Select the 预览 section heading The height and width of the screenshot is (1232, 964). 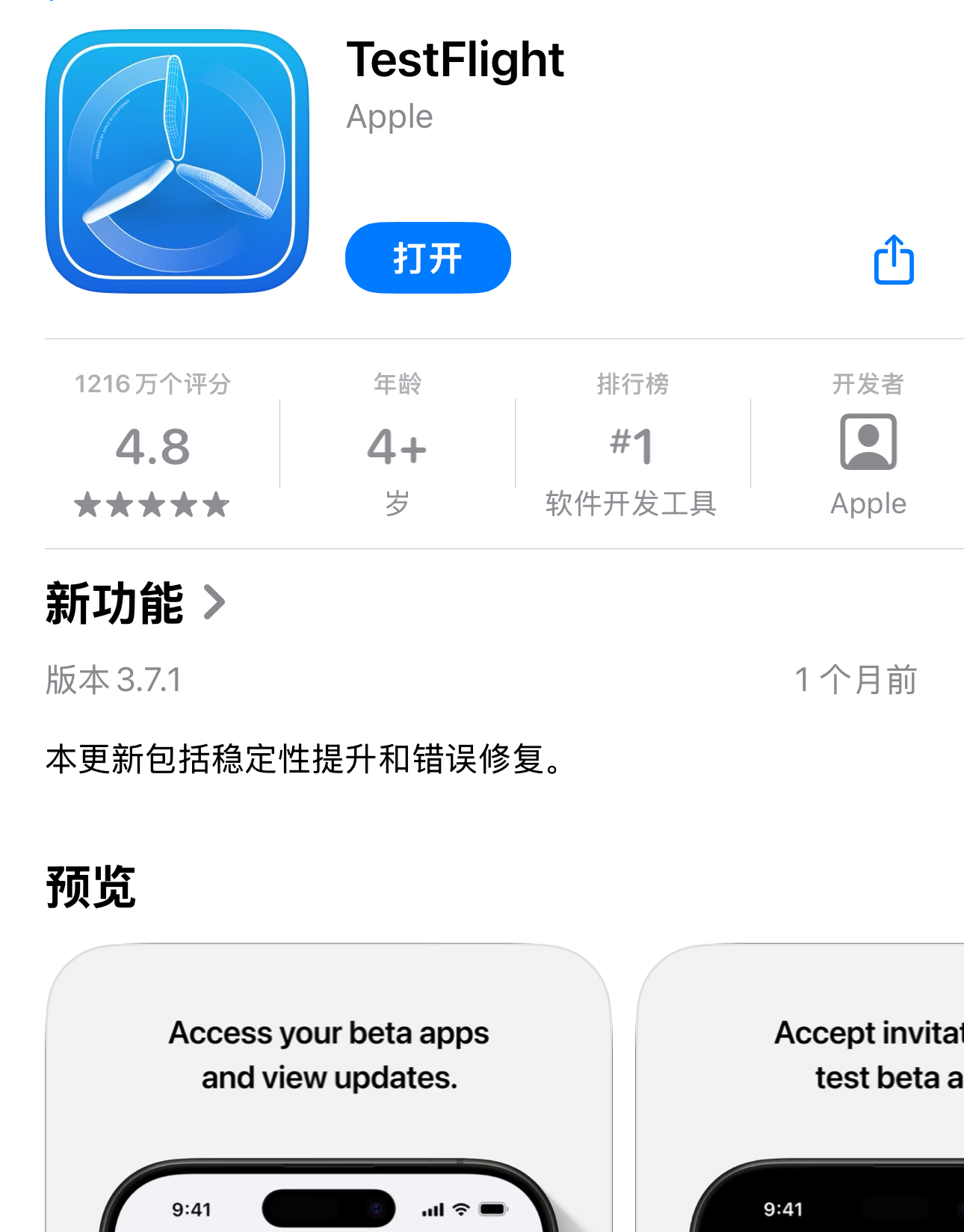pos(89,888)
